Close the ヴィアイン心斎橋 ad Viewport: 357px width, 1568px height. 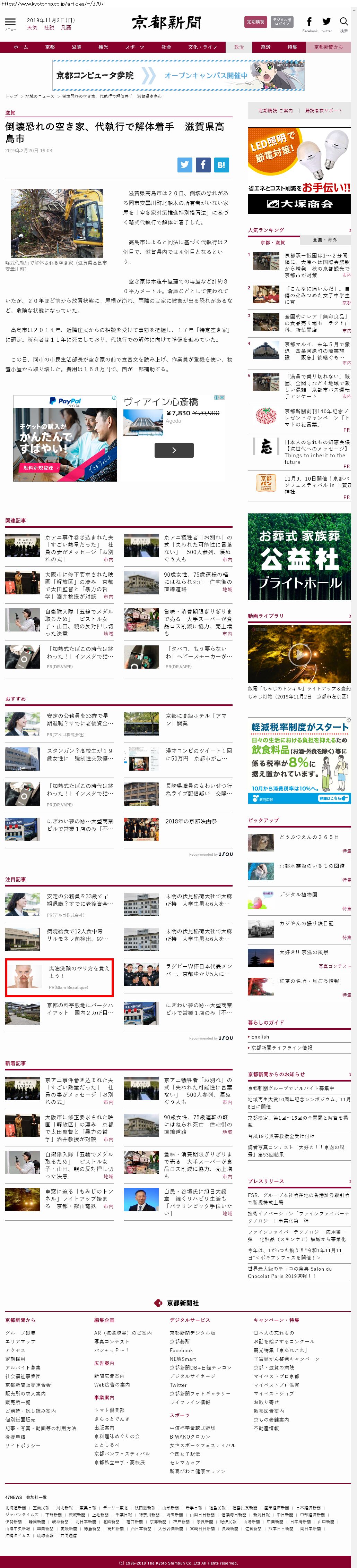tap(222, 398)
